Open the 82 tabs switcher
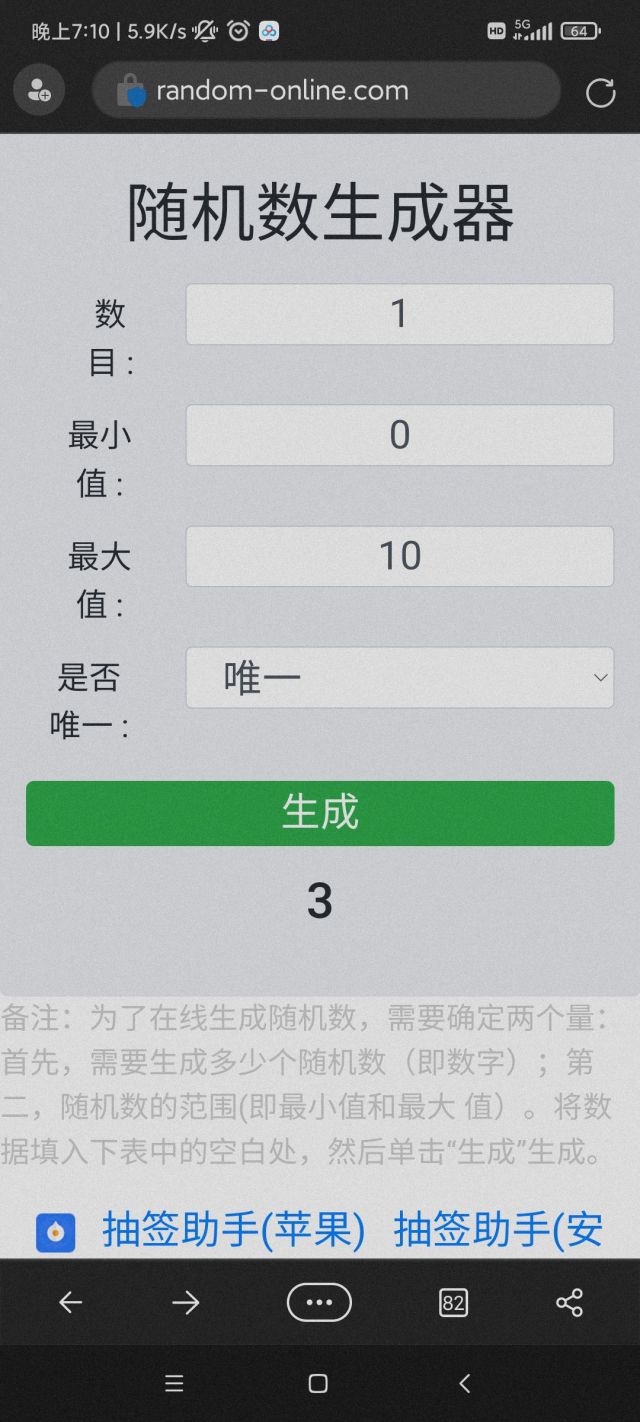640x1422 pixels. pyautogui.click(x=453, y=1302)
